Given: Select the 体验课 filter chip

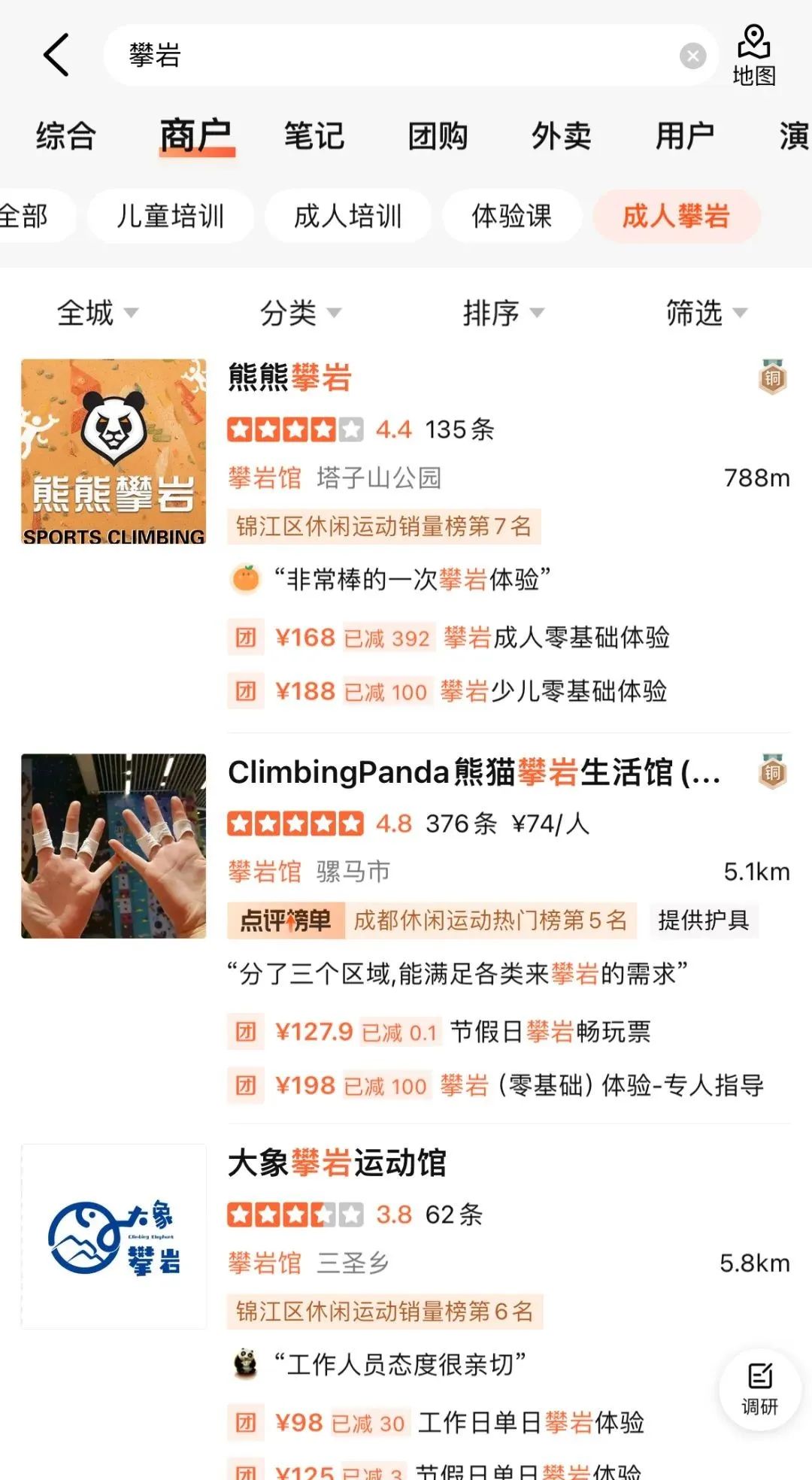Looking at the screenshot, I should click(x=512, y=217).
